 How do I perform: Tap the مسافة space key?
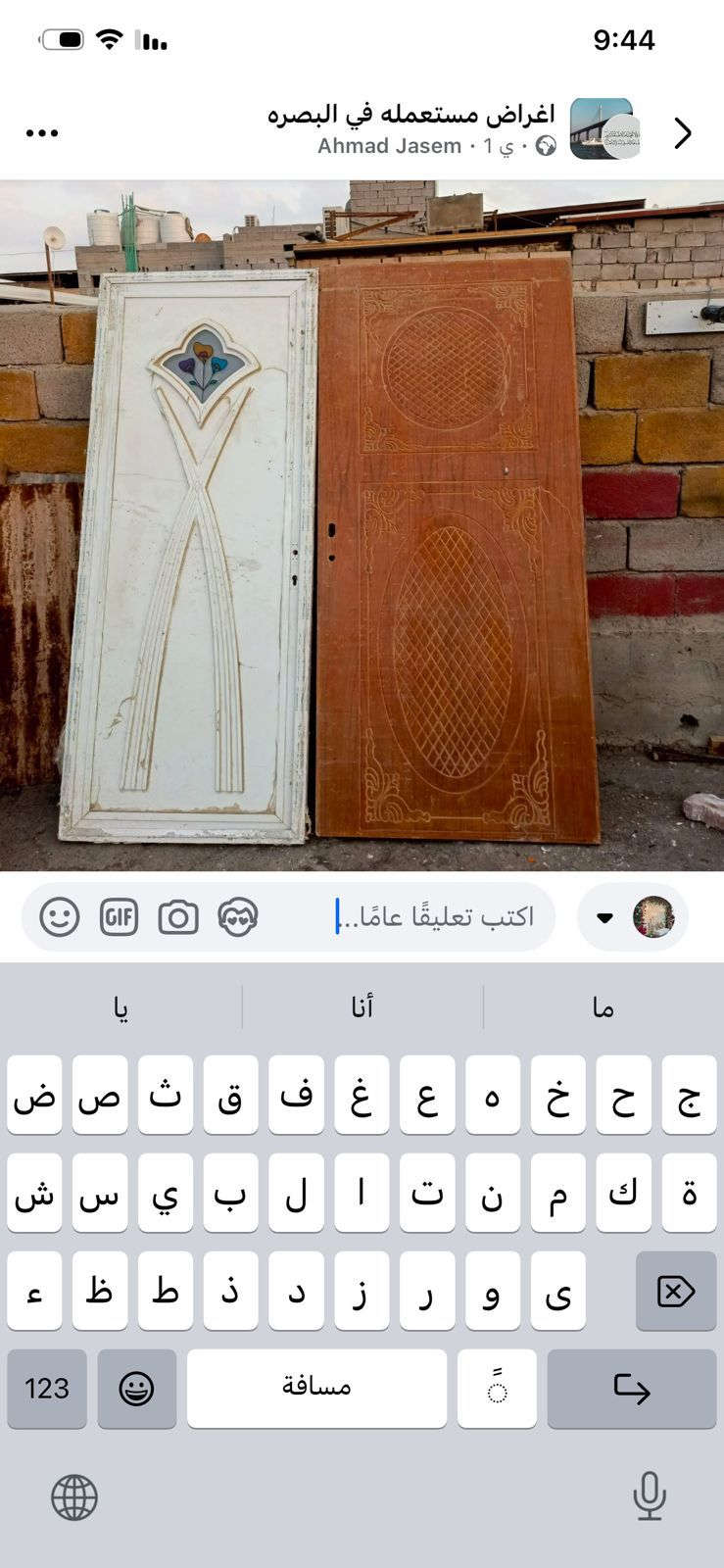[316, 1388]
